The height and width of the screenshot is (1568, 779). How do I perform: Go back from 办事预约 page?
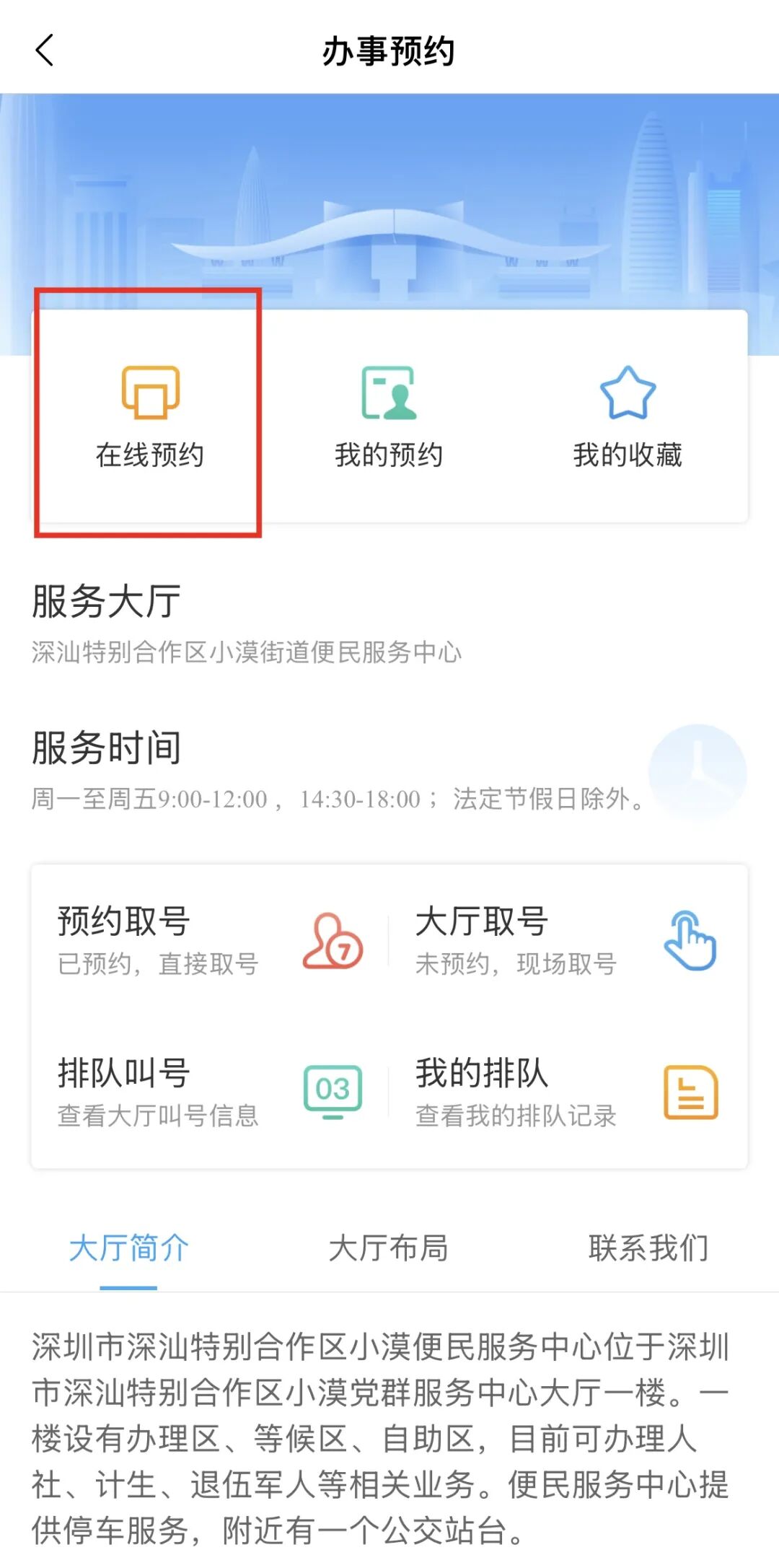coord(45,51)
